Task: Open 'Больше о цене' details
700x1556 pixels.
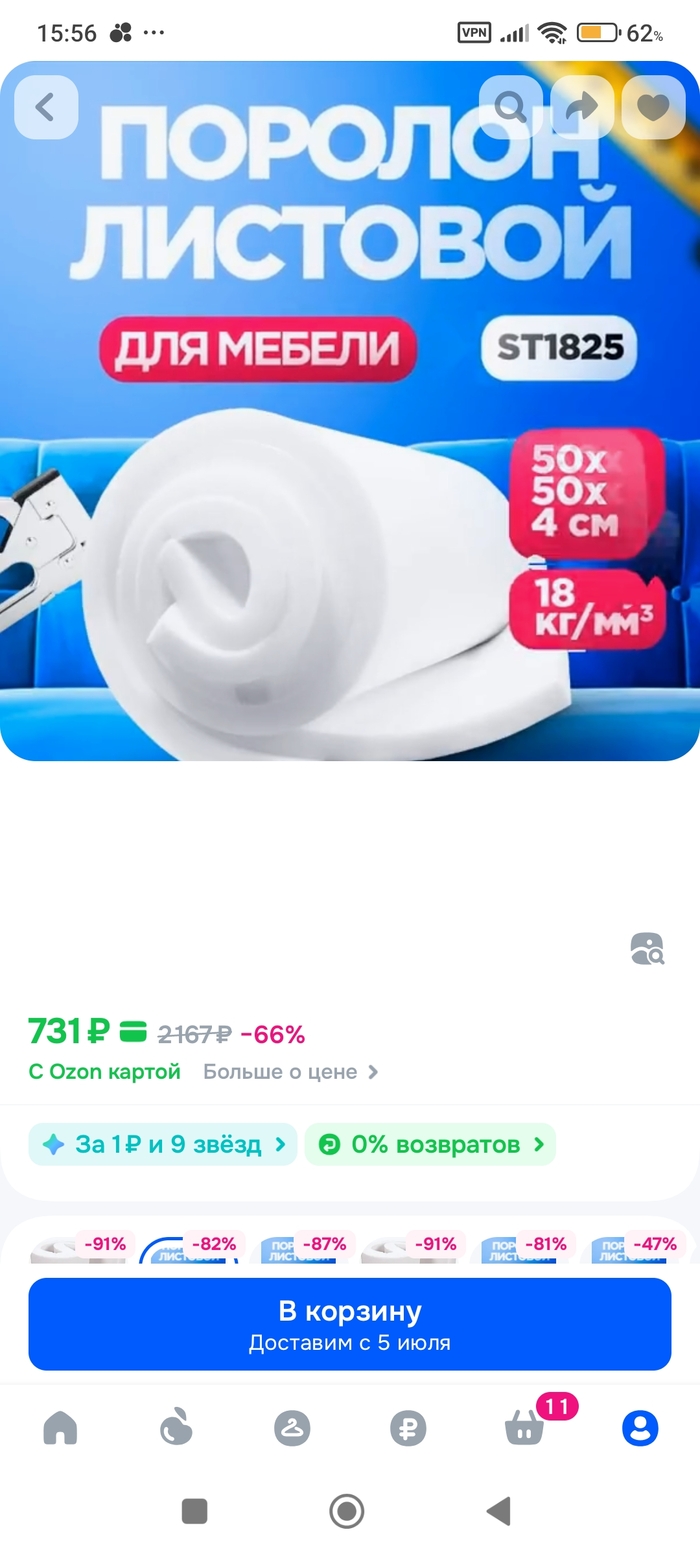Action: pos(291,1072)
